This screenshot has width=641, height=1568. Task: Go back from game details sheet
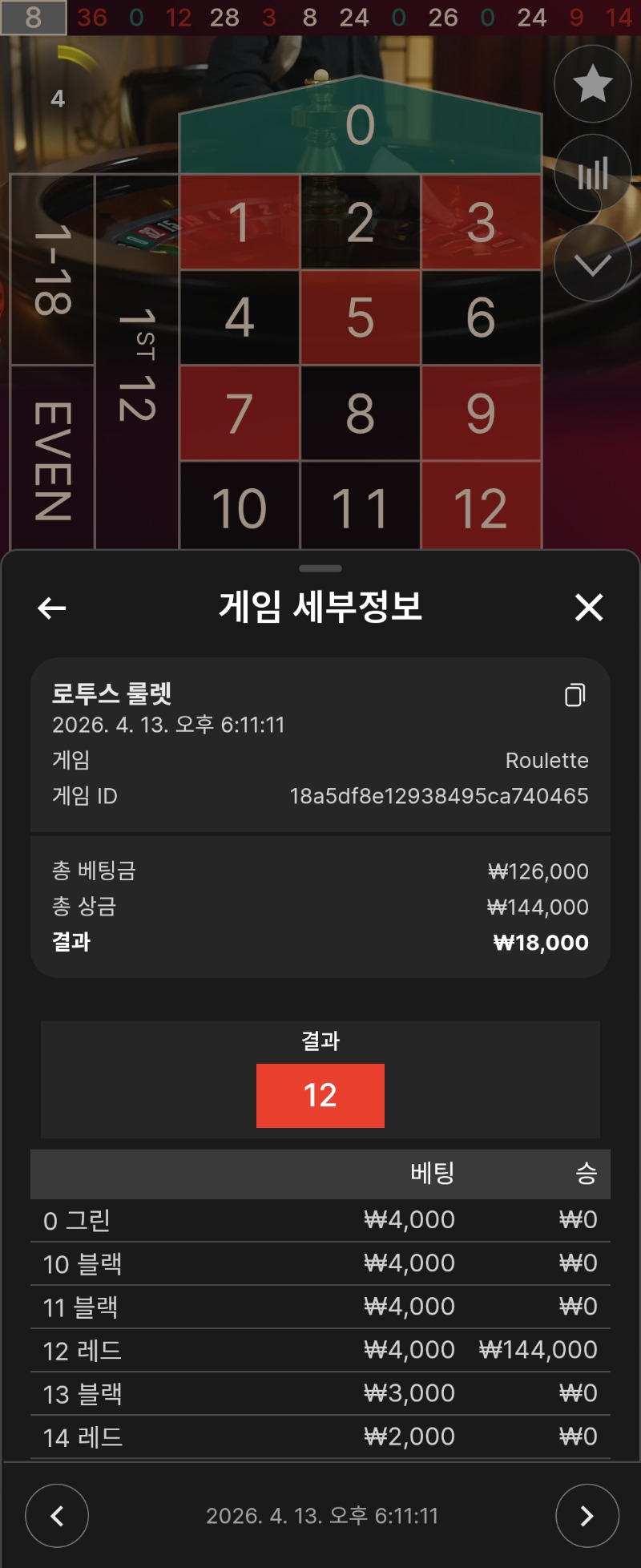pyautogui.click(x=52, y=608)
